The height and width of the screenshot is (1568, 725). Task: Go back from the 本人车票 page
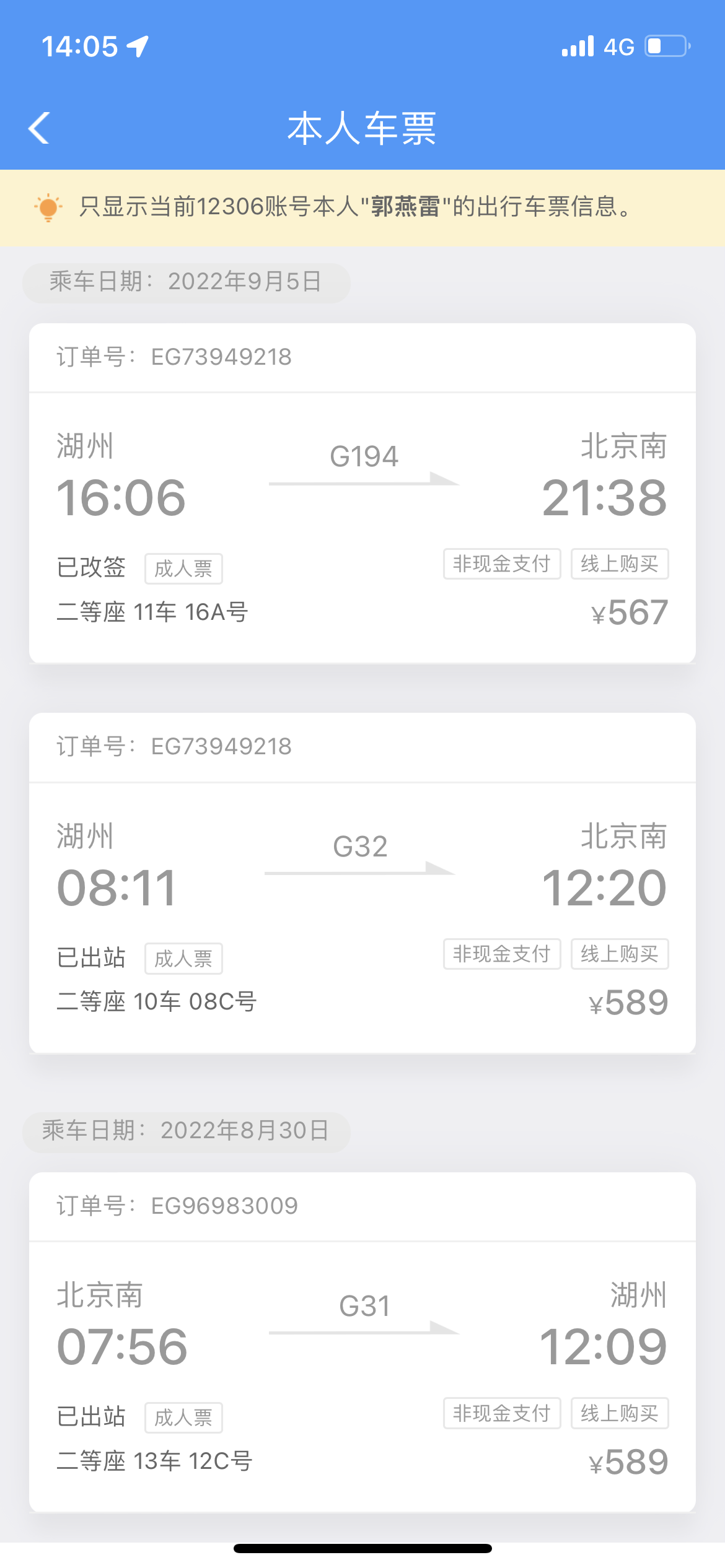point(40,129)
